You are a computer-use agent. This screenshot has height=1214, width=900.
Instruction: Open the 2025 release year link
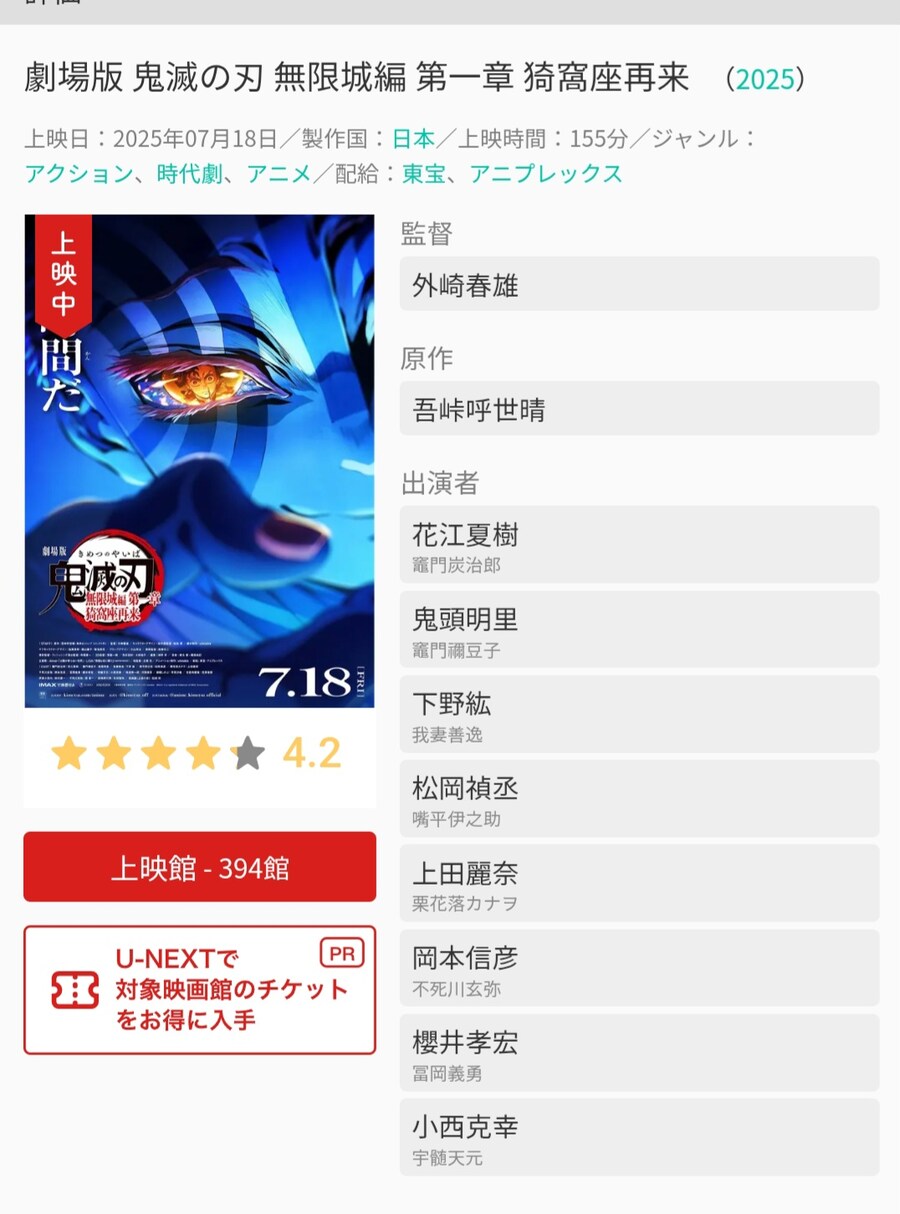click(765, 79)
